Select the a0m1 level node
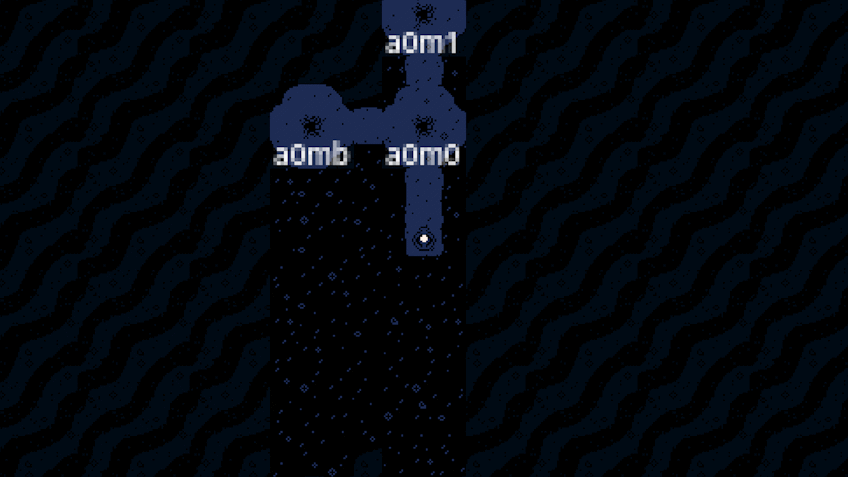The image size is (848, 477). point(423,14)
